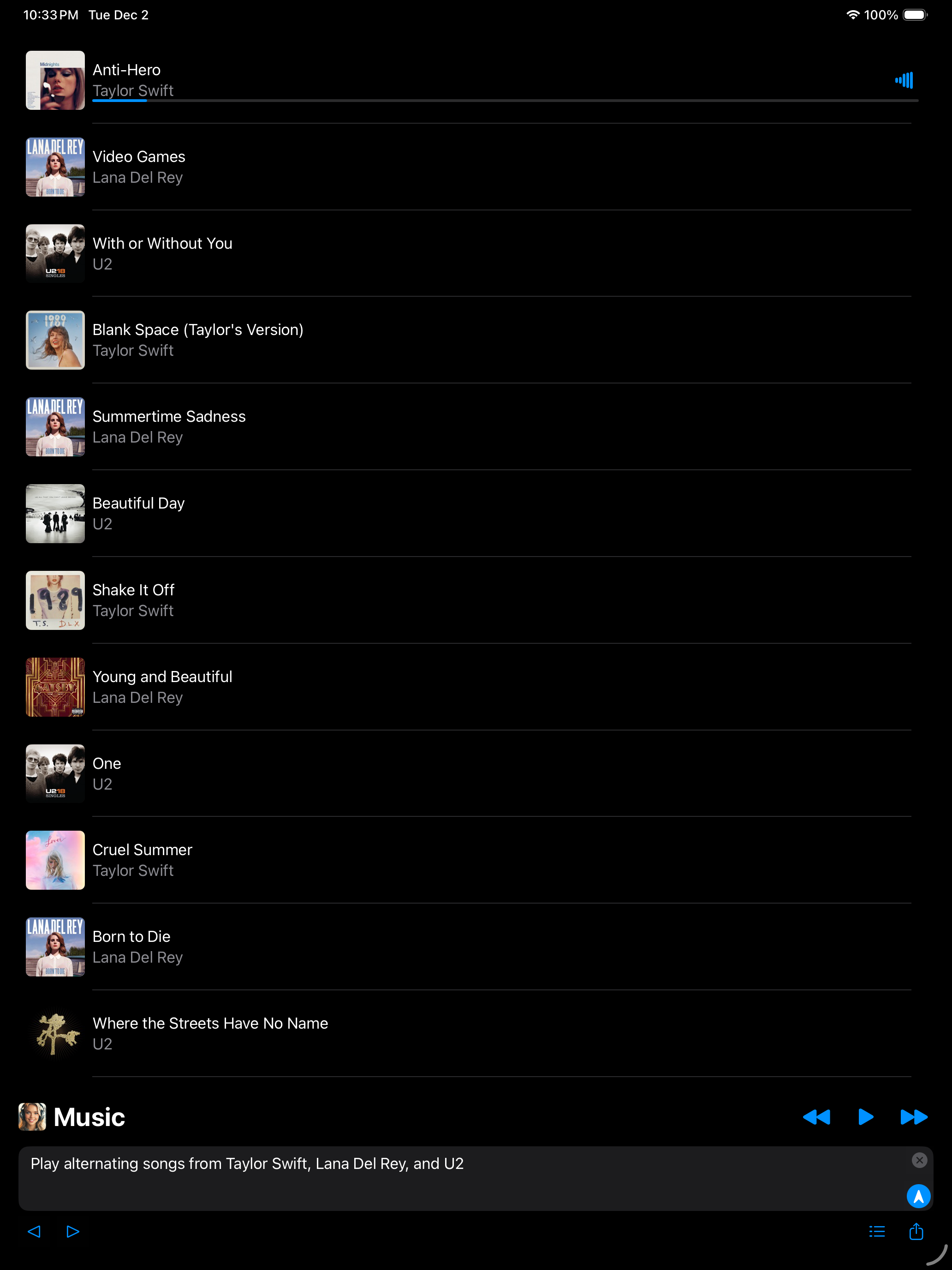The image size is (952, 1270).
Task: Send the playlist prompt
Action: click(918, 1196)
